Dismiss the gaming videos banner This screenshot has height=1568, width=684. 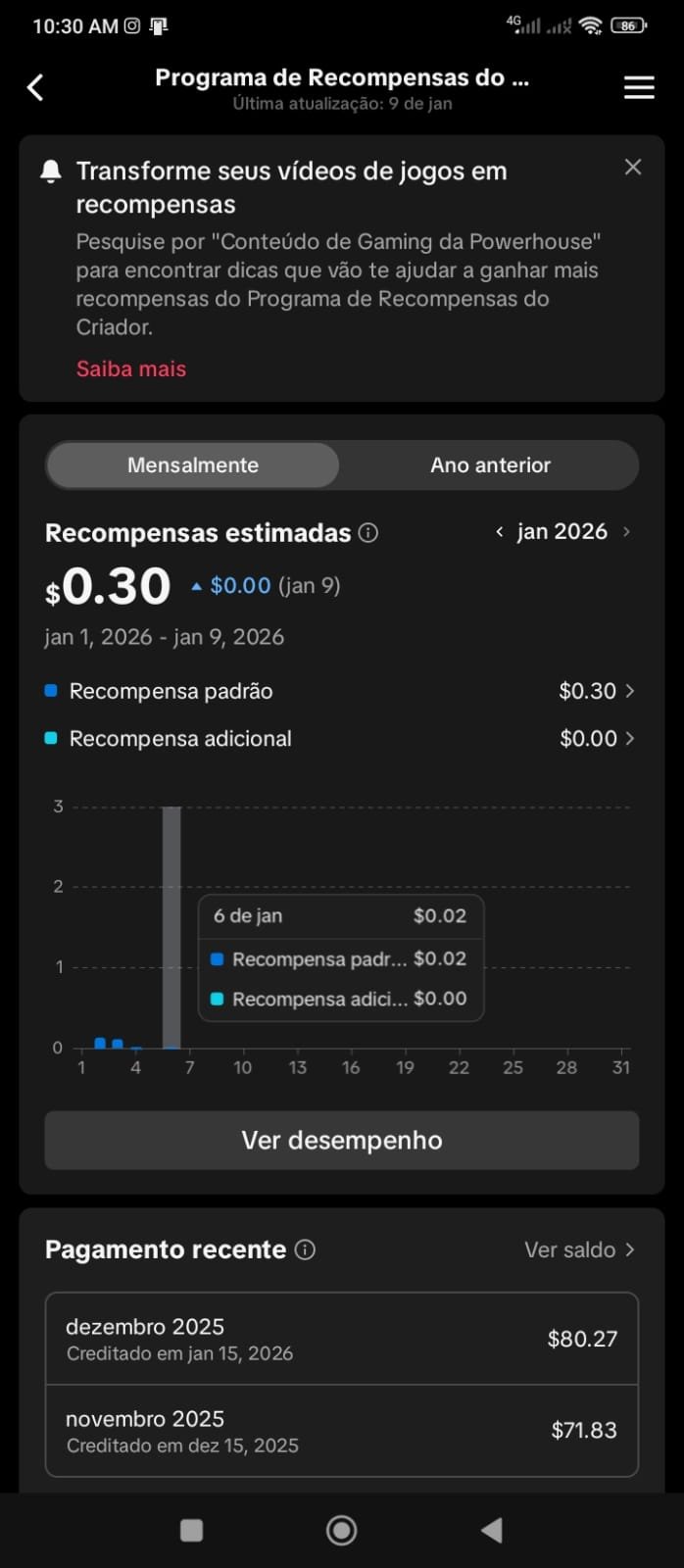pos(633,168)
